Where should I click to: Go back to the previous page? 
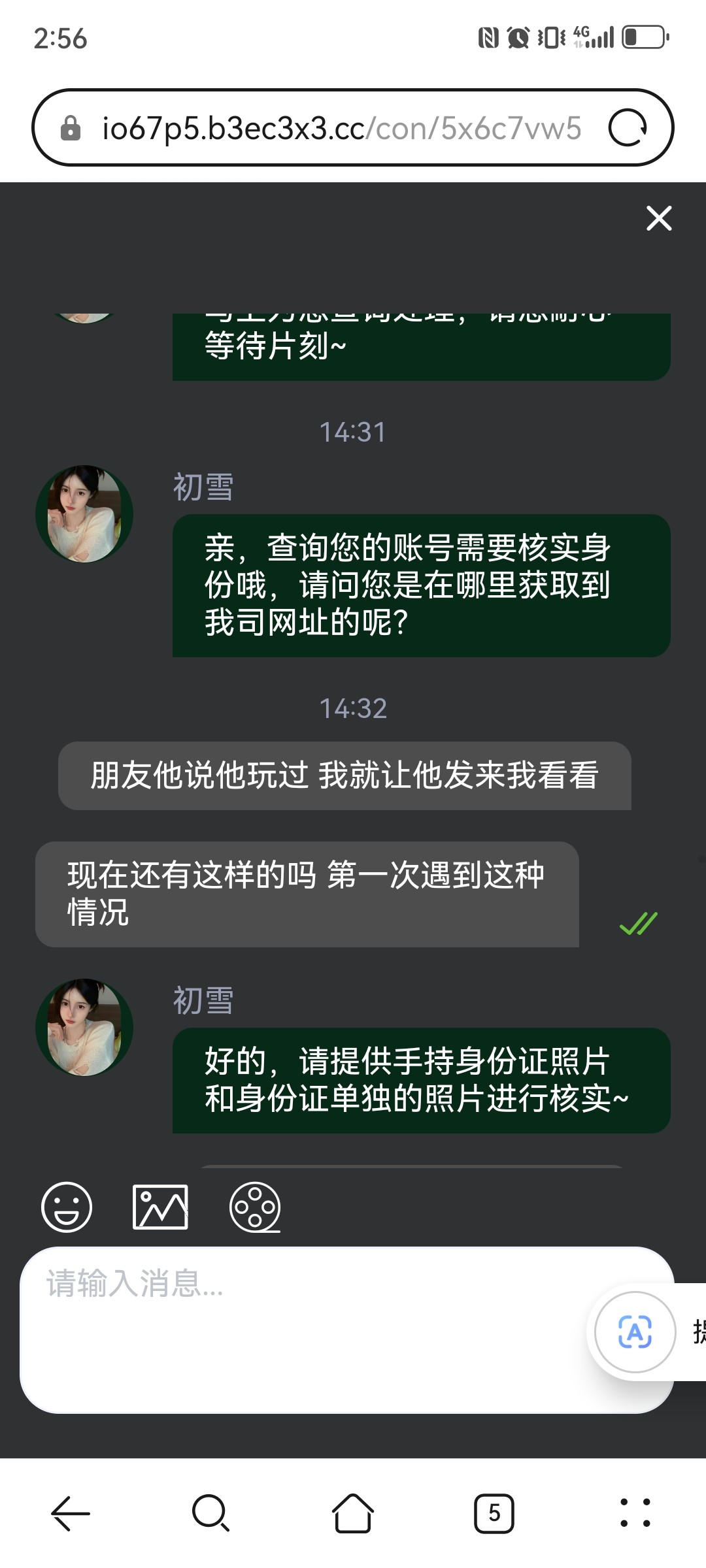(71, 1512)
